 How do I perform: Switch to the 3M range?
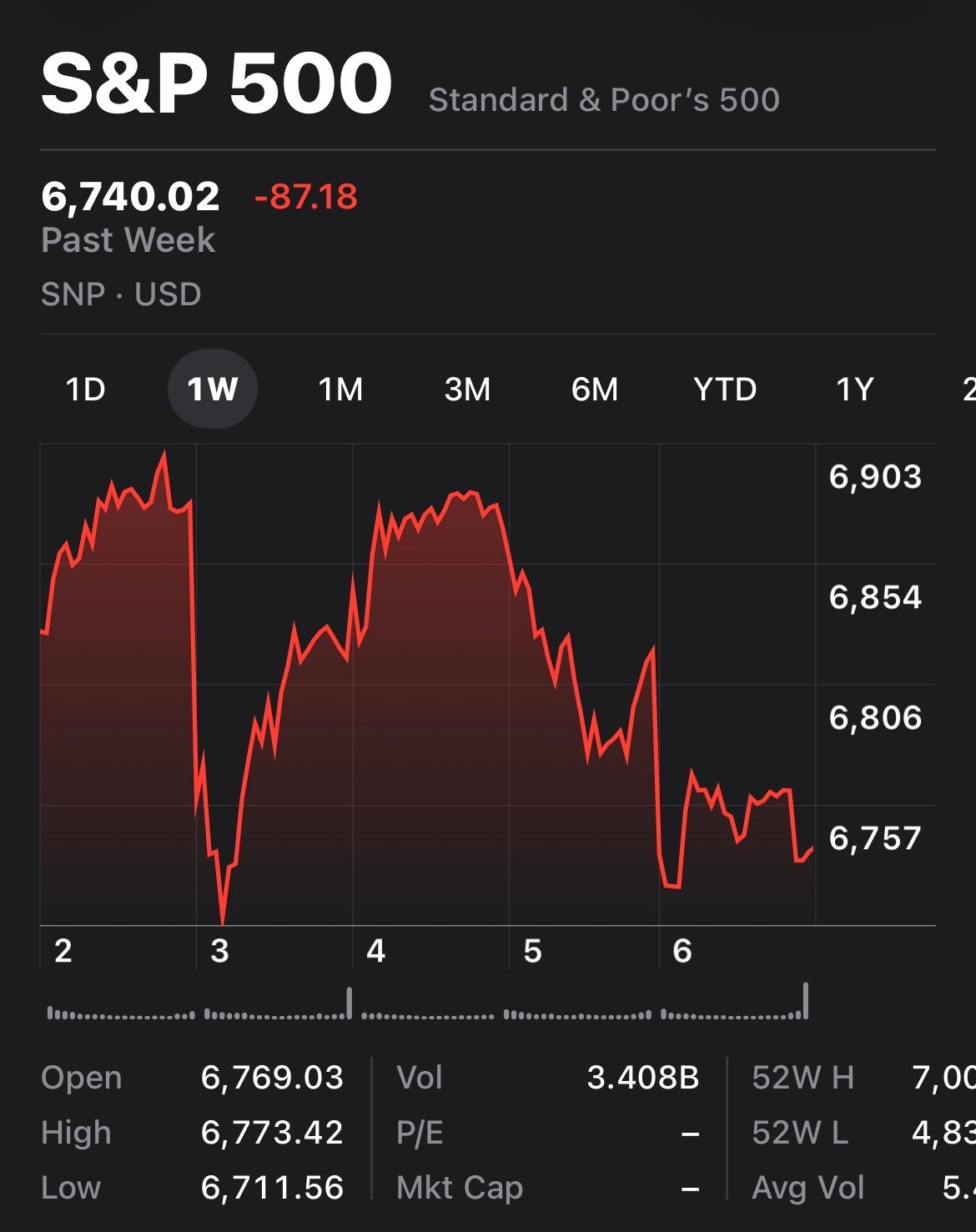pos(467,389)
